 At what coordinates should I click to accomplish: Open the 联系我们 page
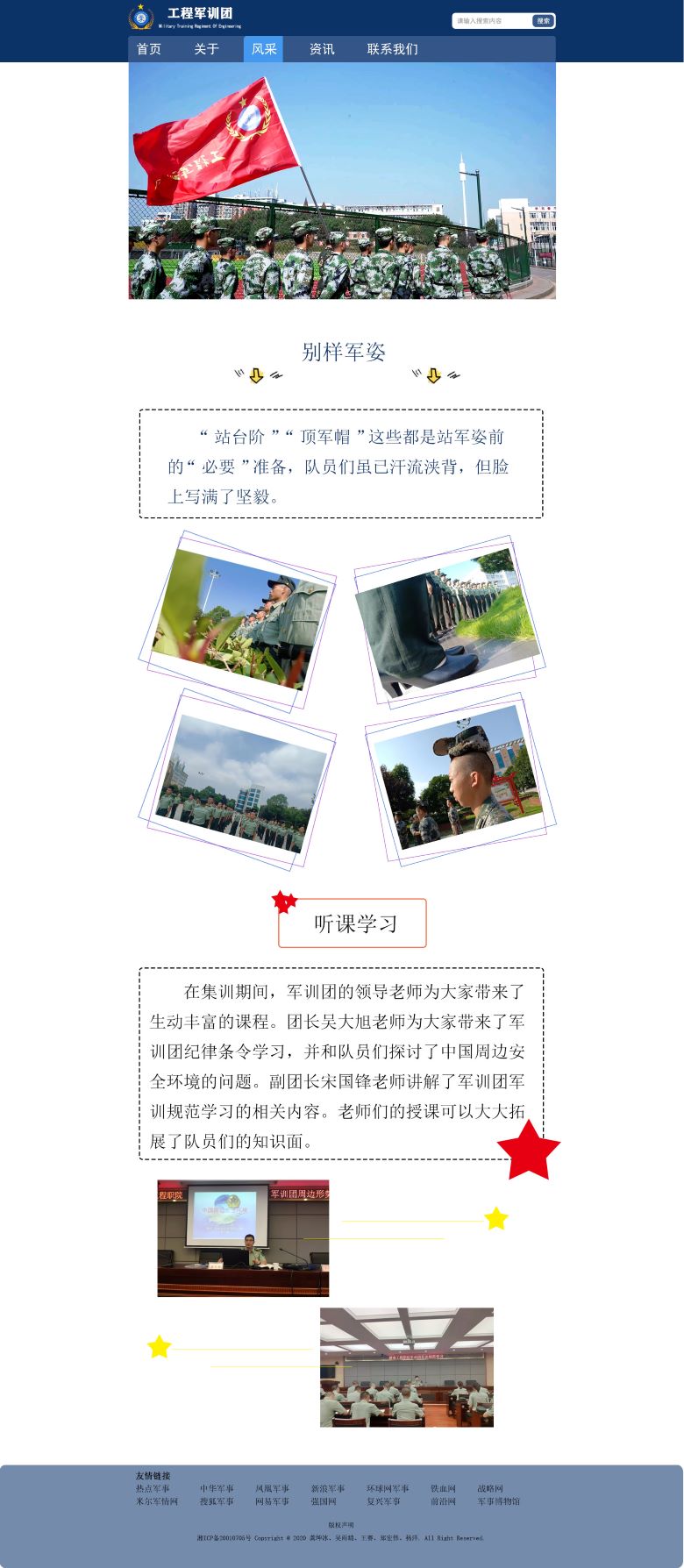click(392, 49)
